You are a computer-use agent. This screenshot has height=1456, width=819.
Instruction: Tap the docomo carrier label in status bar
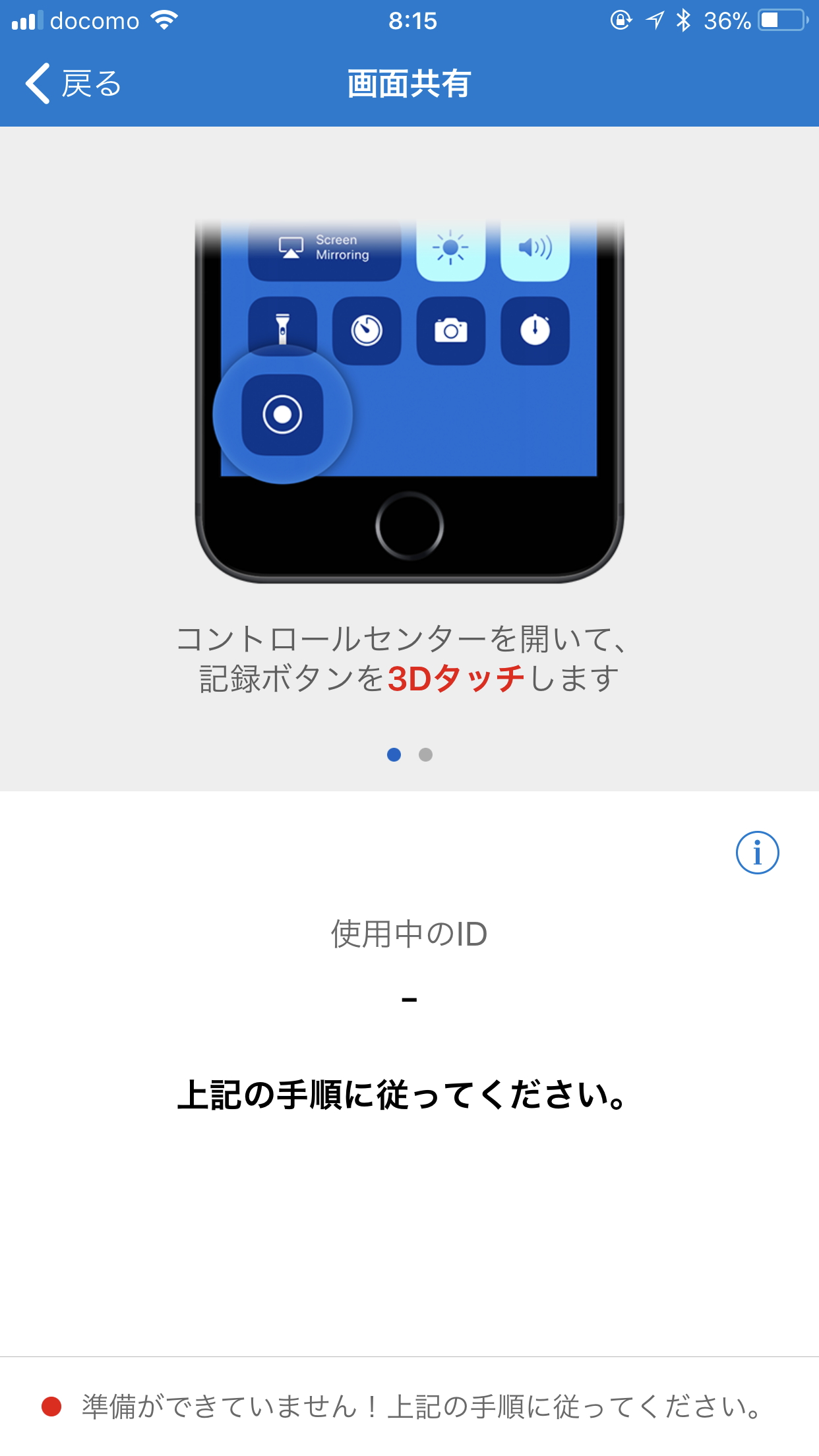click(92, 20)
